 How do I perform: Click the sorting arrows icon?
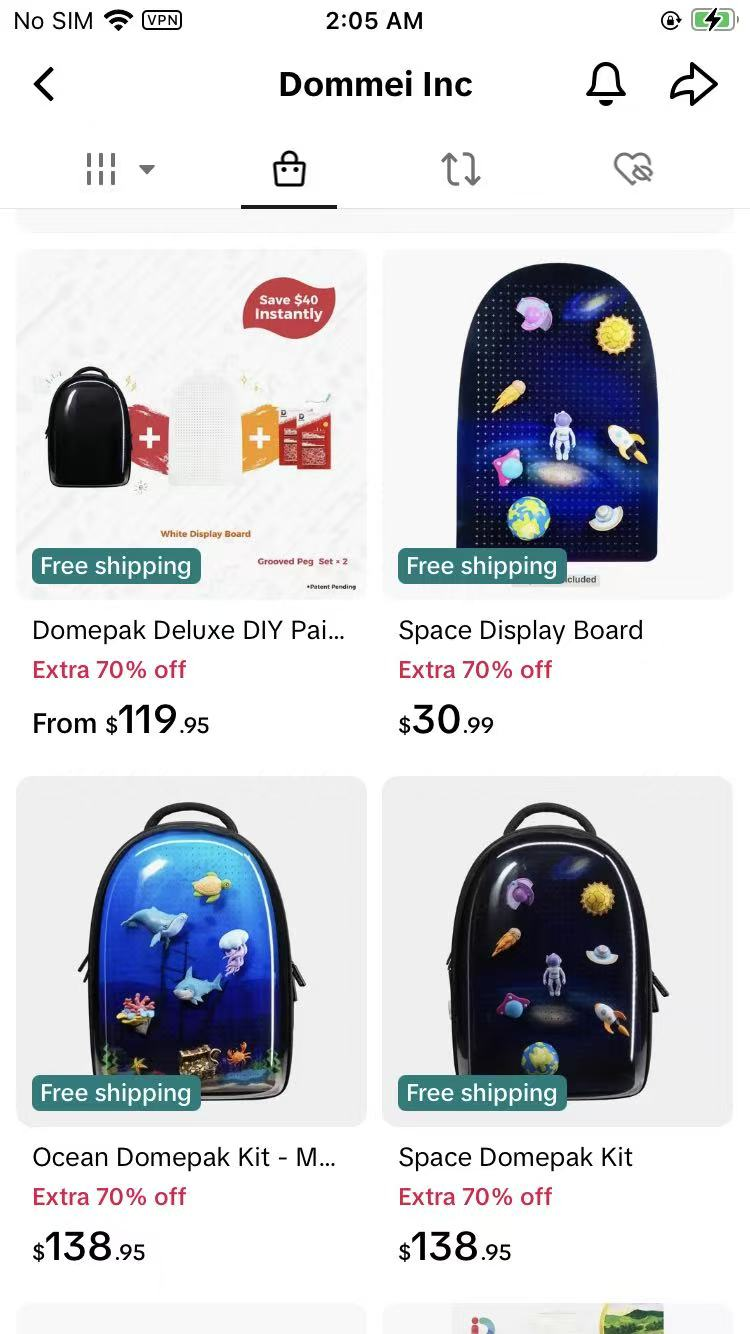460,169
